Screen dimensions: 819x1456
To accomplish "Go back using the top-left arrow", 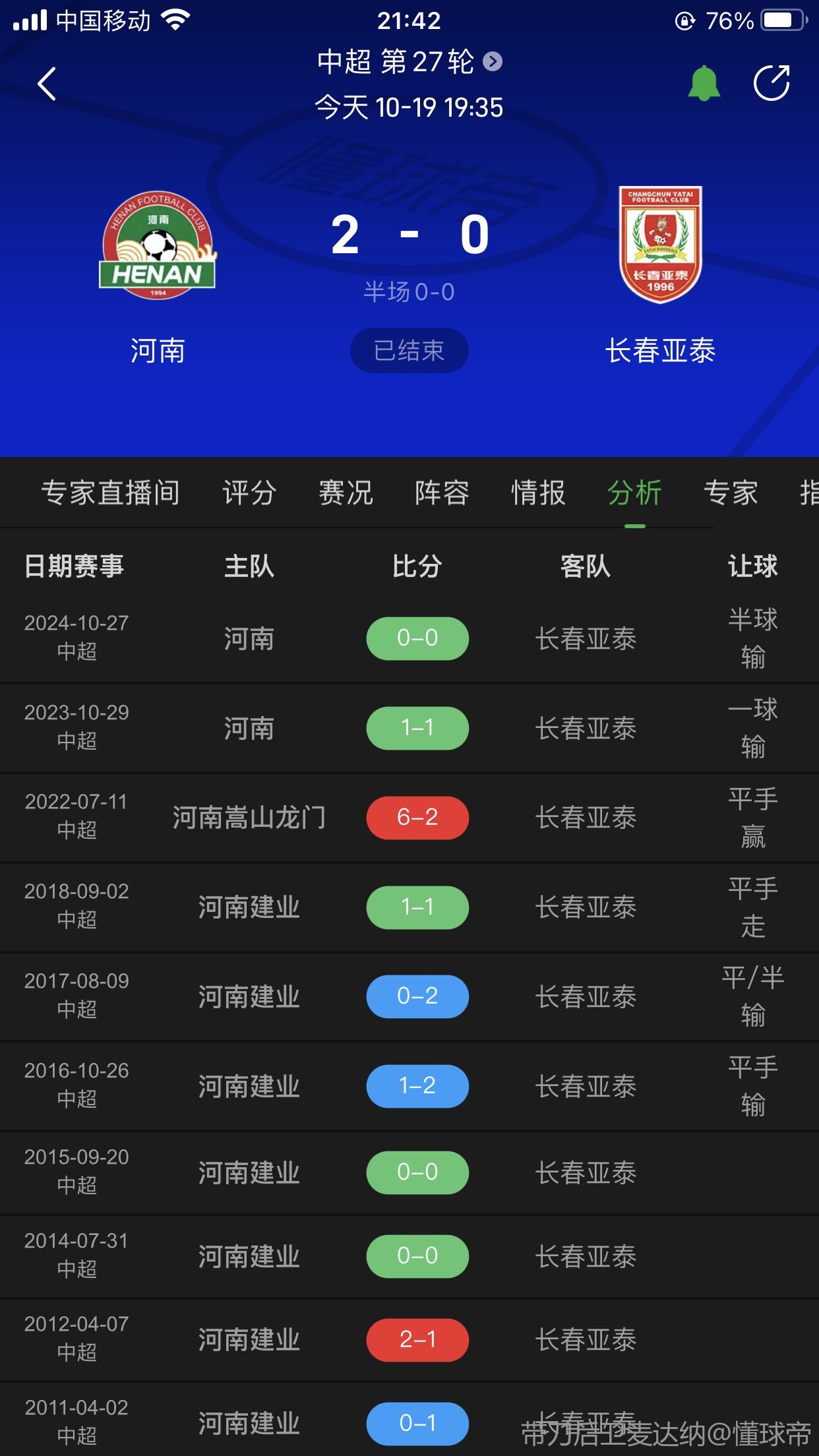I will pyautogui.click(x=47, y=84).
